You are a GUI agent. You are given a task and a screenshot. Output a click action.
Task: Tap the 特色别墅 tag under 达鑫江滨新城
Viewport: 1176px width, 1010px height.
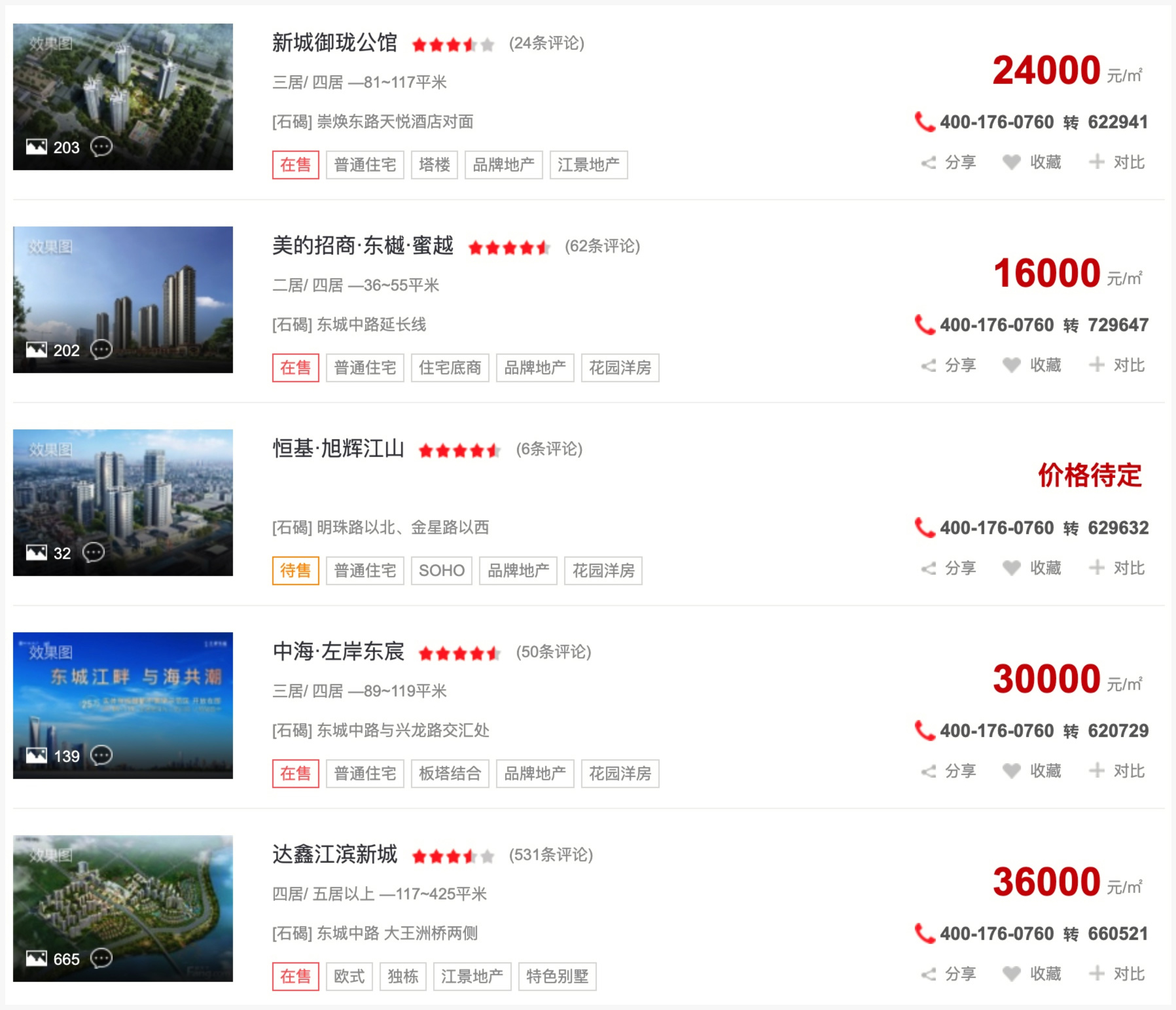557,977
